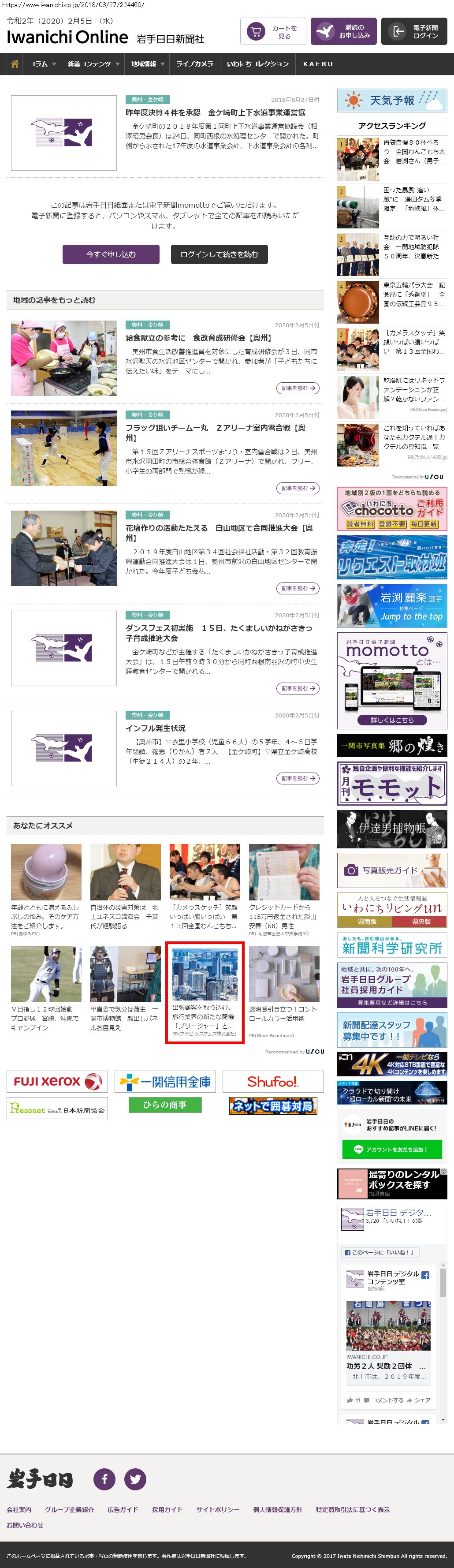
Task: Tap LINE アカウントを友だち追加 button
Action: [x=391, y=1149]
